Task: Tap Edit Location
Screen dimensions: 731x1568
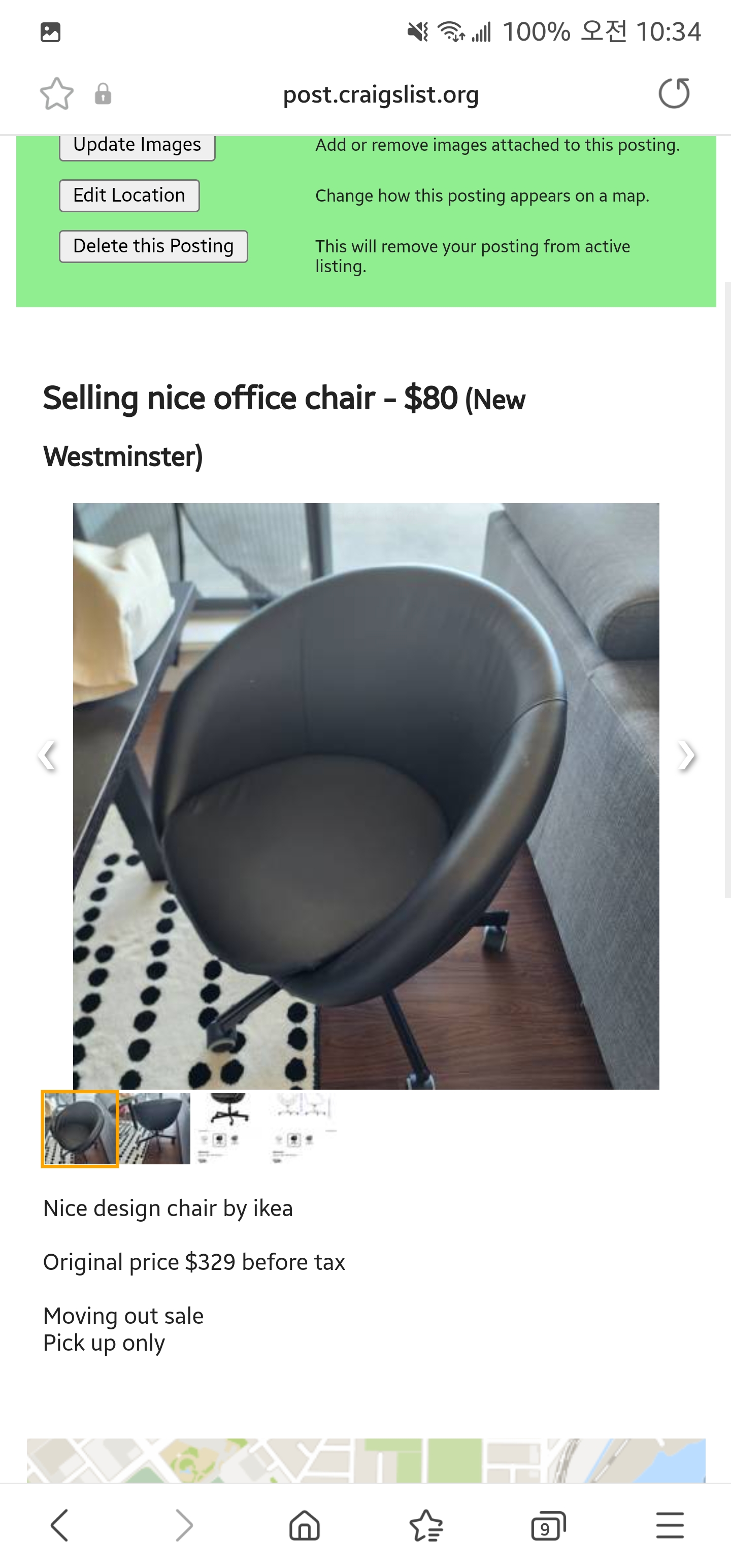Action: tap(129, 195)
